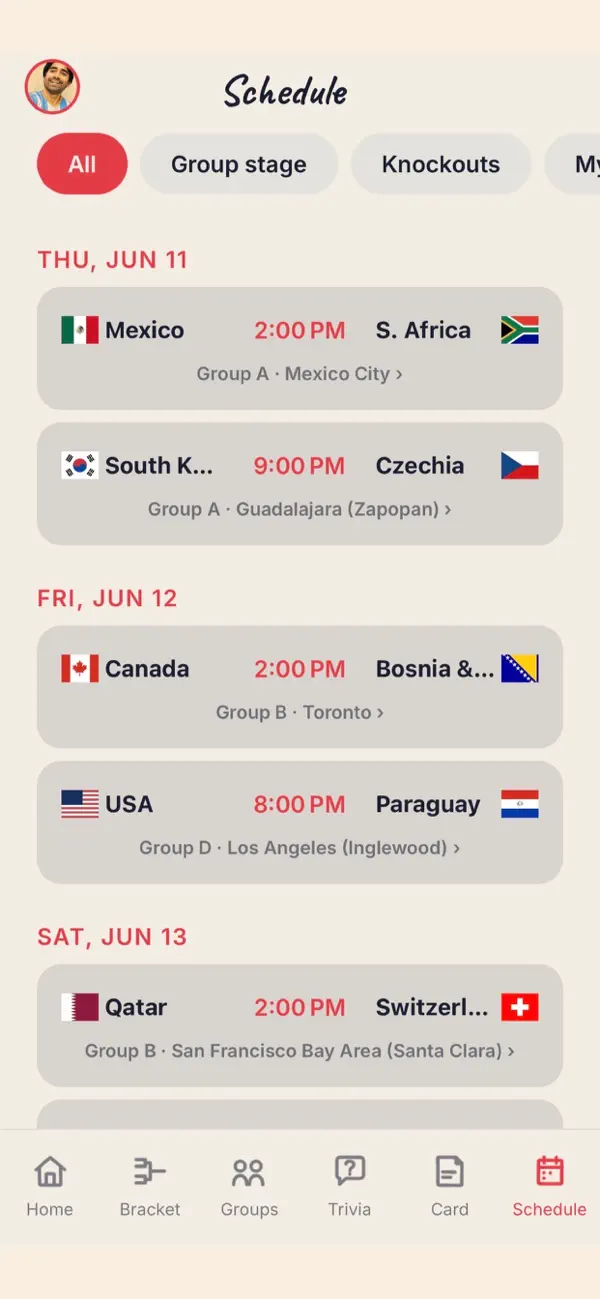The width and height of the screenshot is (600, 1299).
Task: Open the Mexico vs S. Africa match
Action: (x=300, y=348)
